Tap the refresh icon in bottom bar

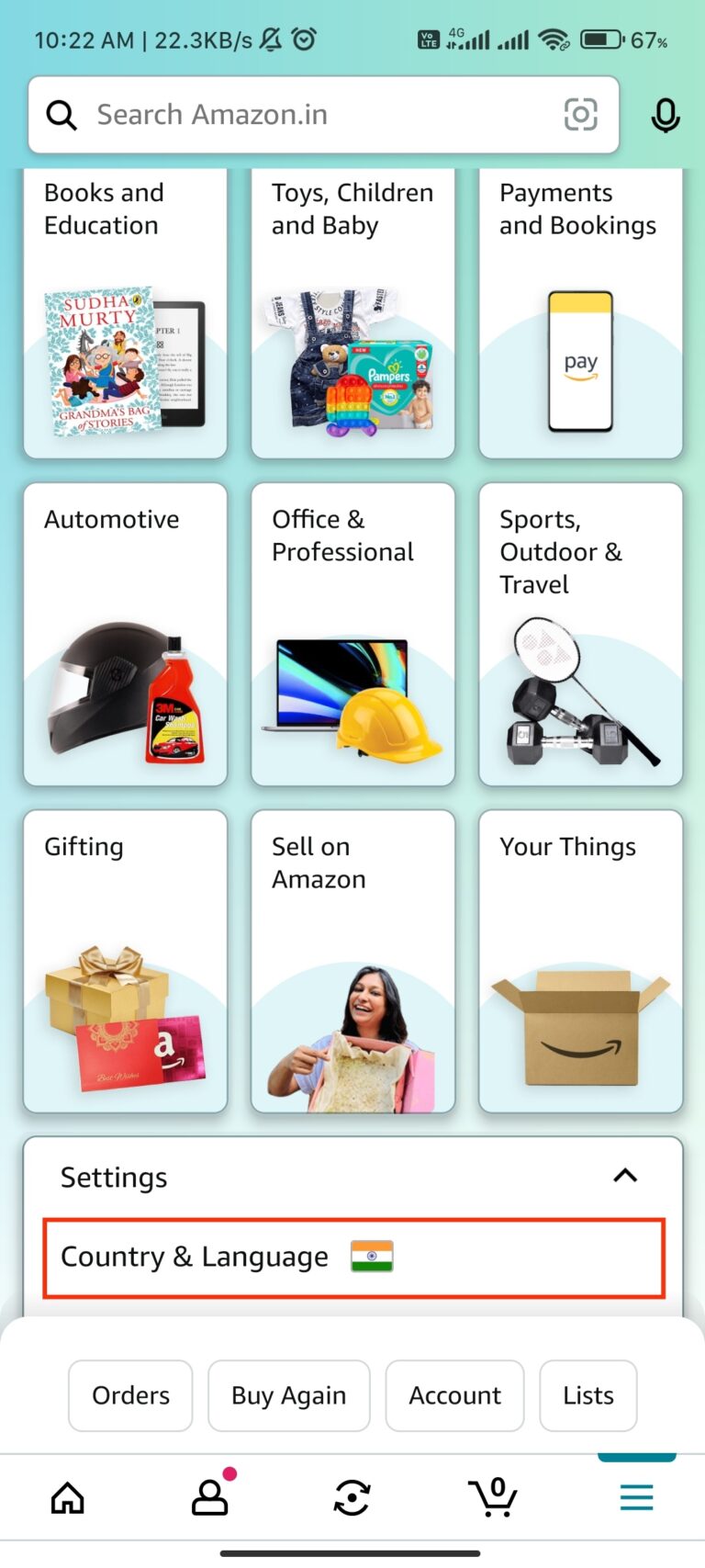click(351, 1496)
